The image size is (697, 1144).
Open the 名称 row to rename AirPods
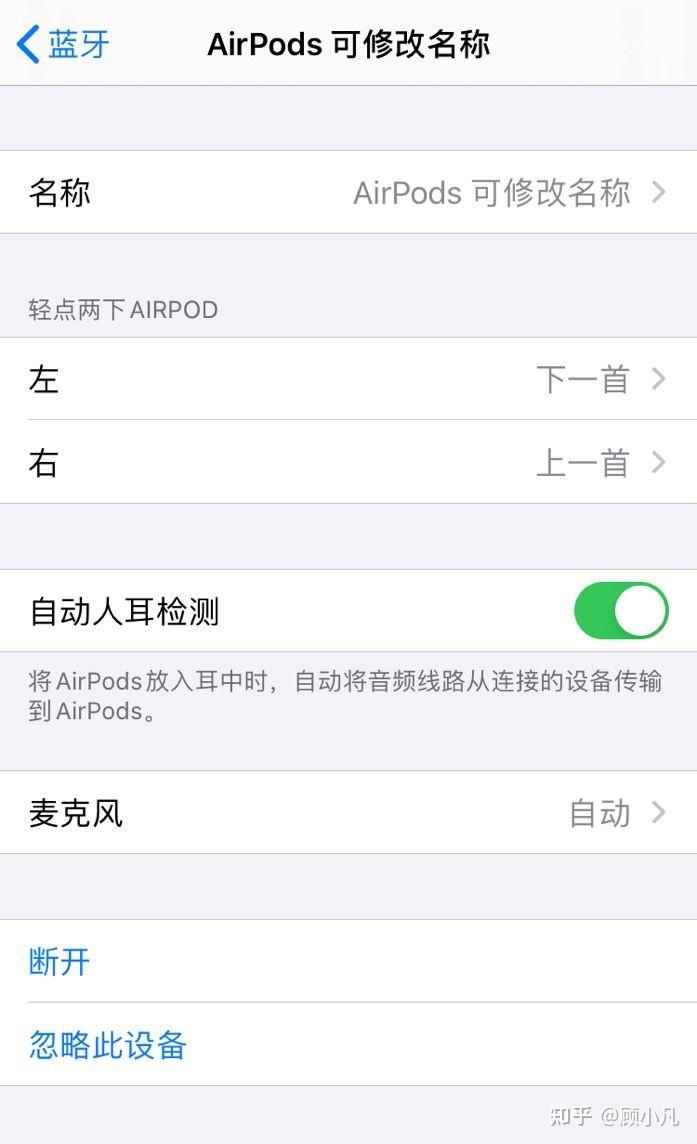click(x=348, y=192)
